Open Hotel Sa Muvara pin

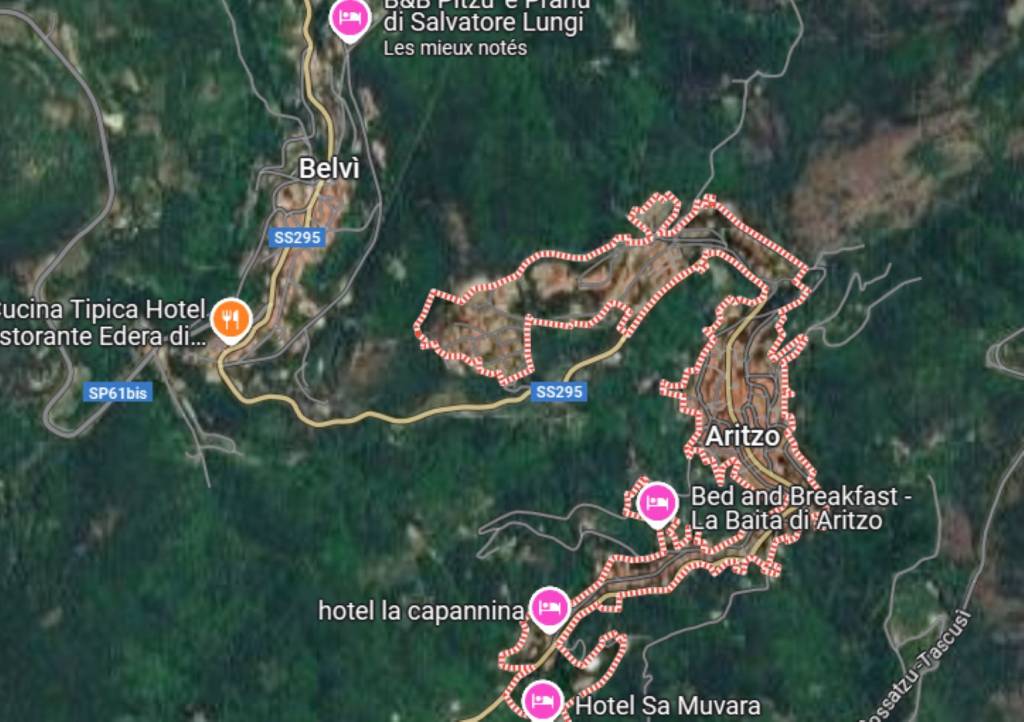[542, 700]
